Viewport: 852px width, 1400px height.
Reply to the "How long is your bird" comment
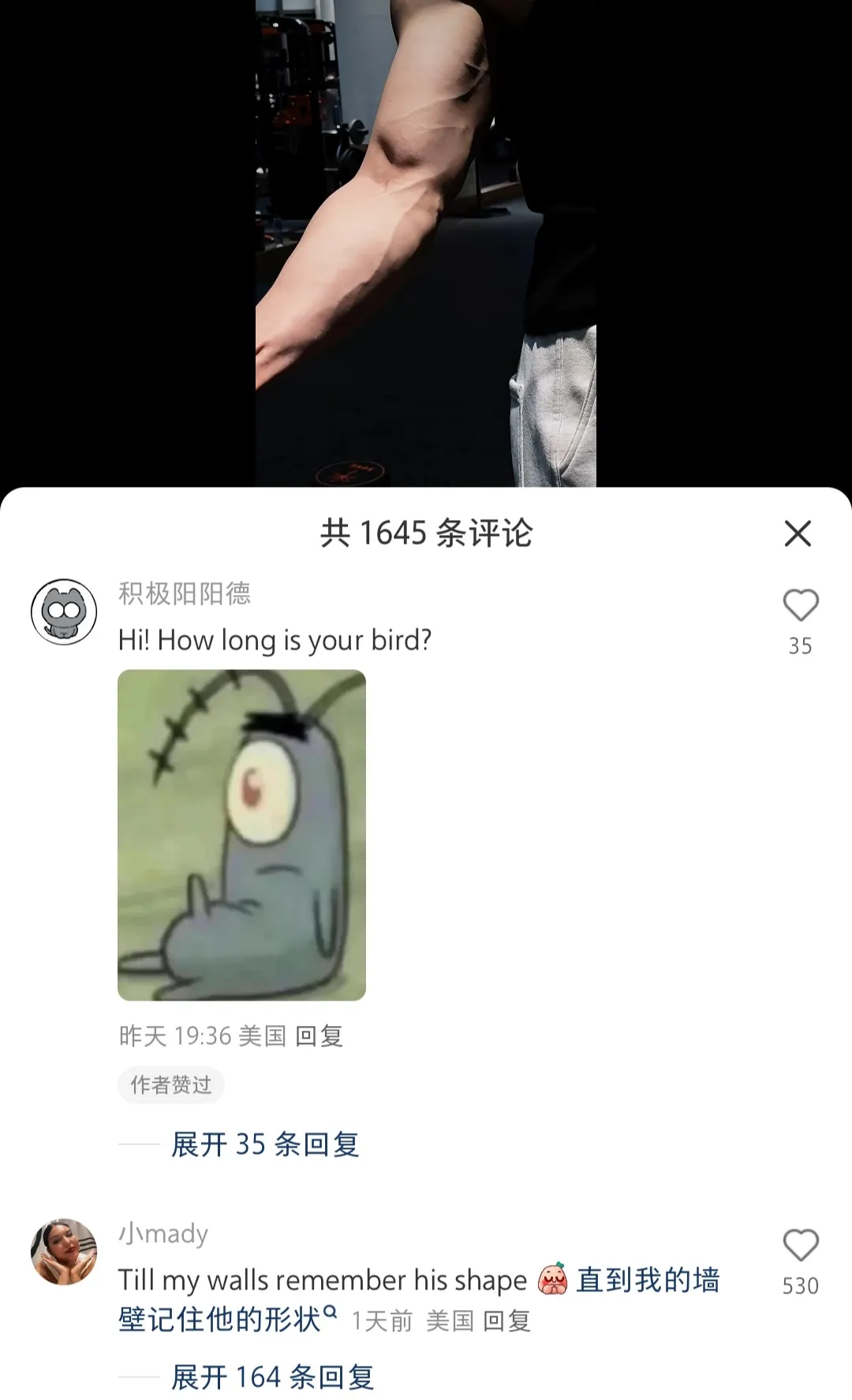319,1035
